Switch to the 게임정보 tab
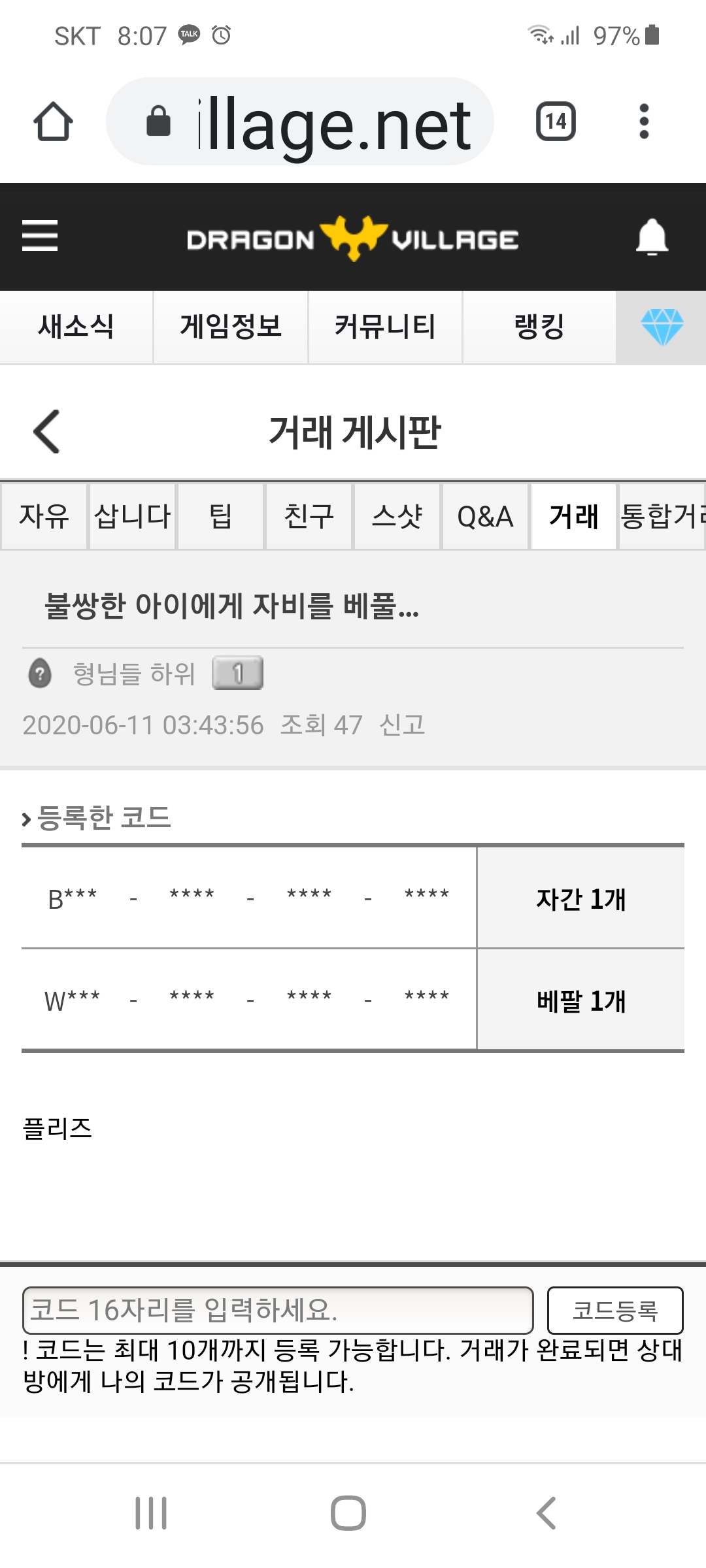The image size is (706, 1568). tap(231, 327)
